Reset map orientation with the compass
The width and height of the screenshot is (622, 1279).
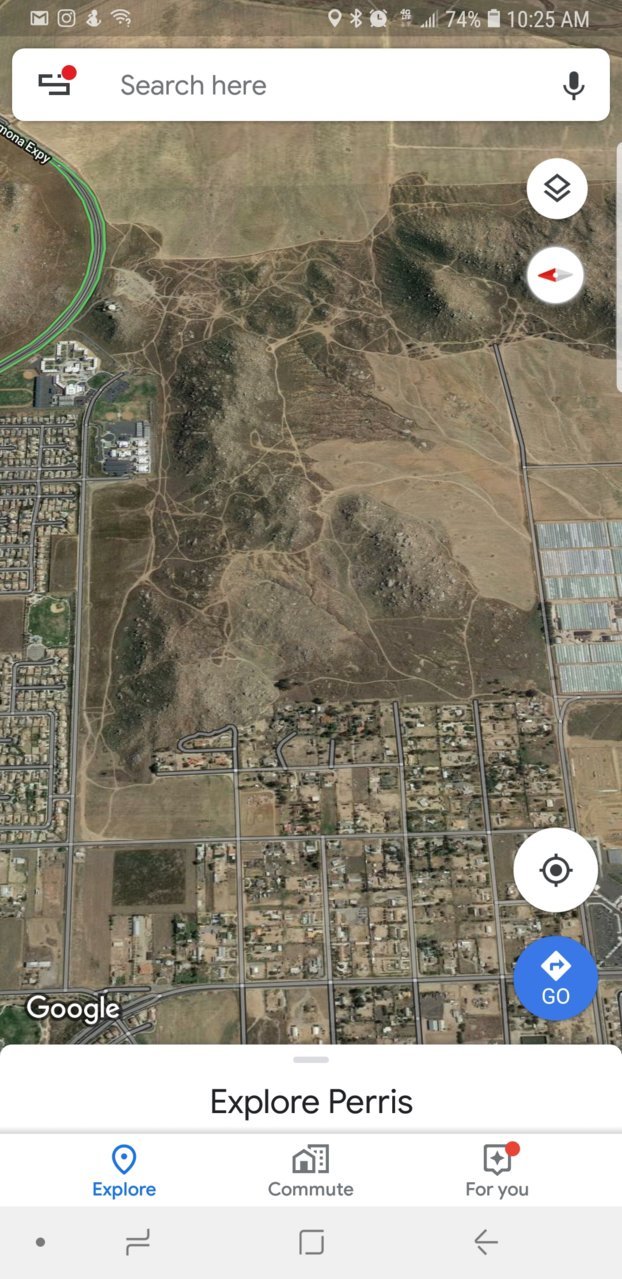point(557,274)
